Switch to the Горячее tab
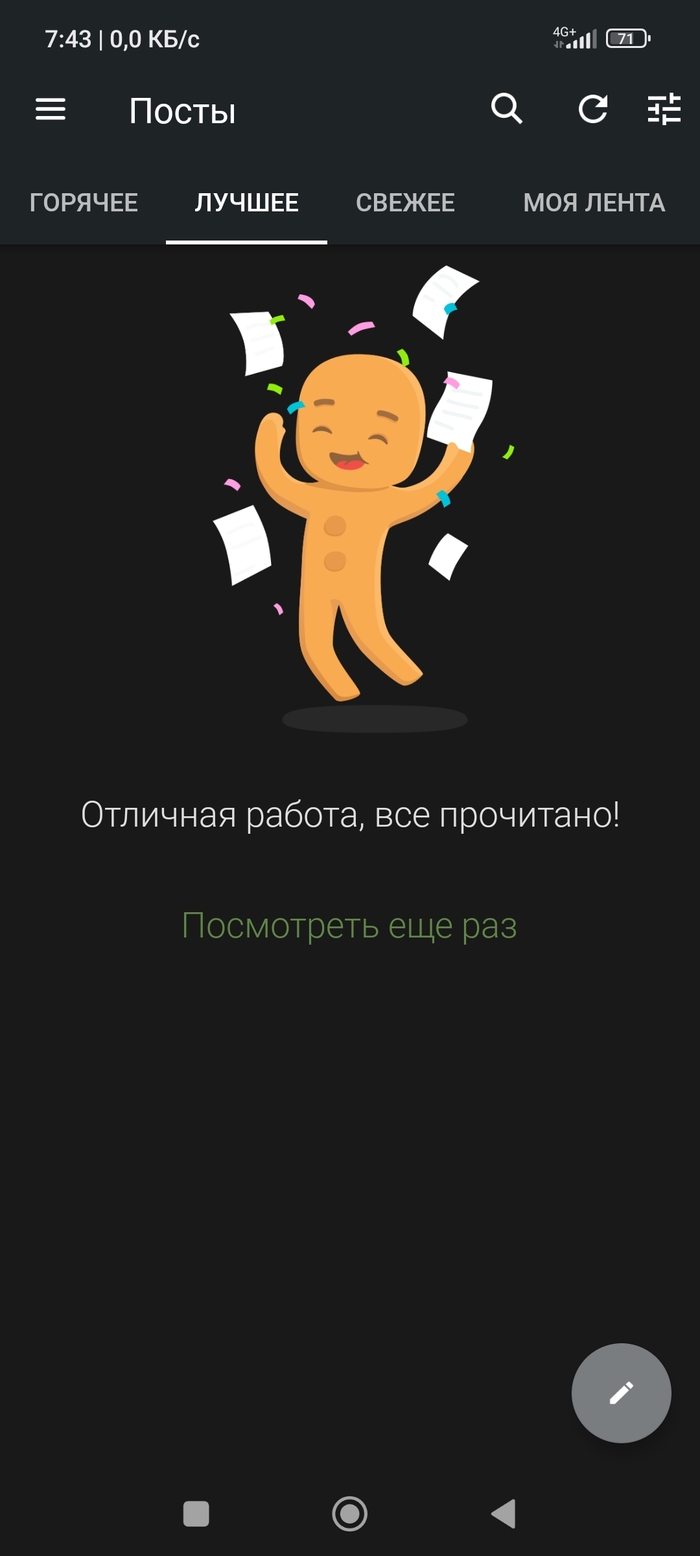 tap(84, 203)
